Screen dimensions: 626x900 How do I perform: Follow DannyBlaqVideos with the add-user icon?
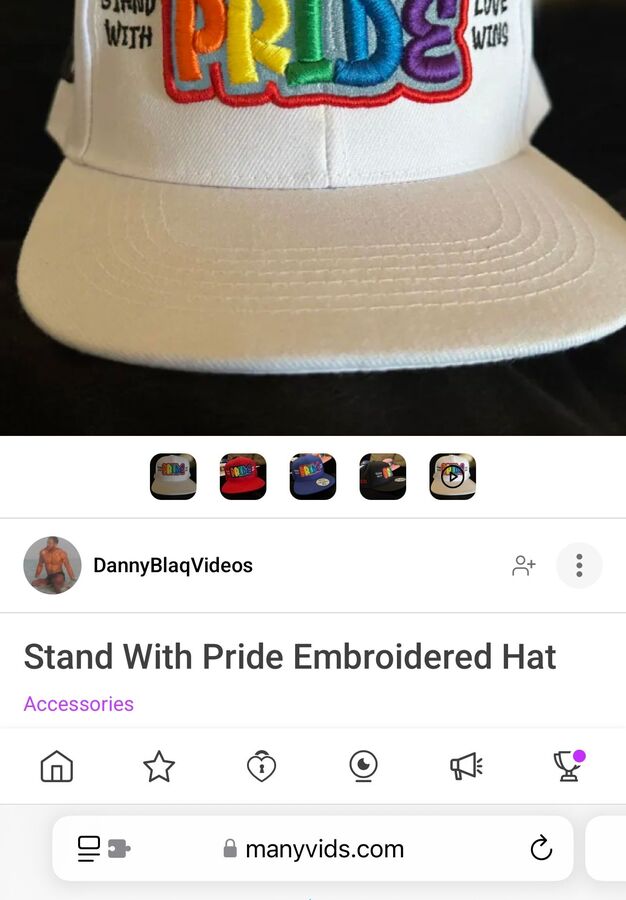coord(523,566)
